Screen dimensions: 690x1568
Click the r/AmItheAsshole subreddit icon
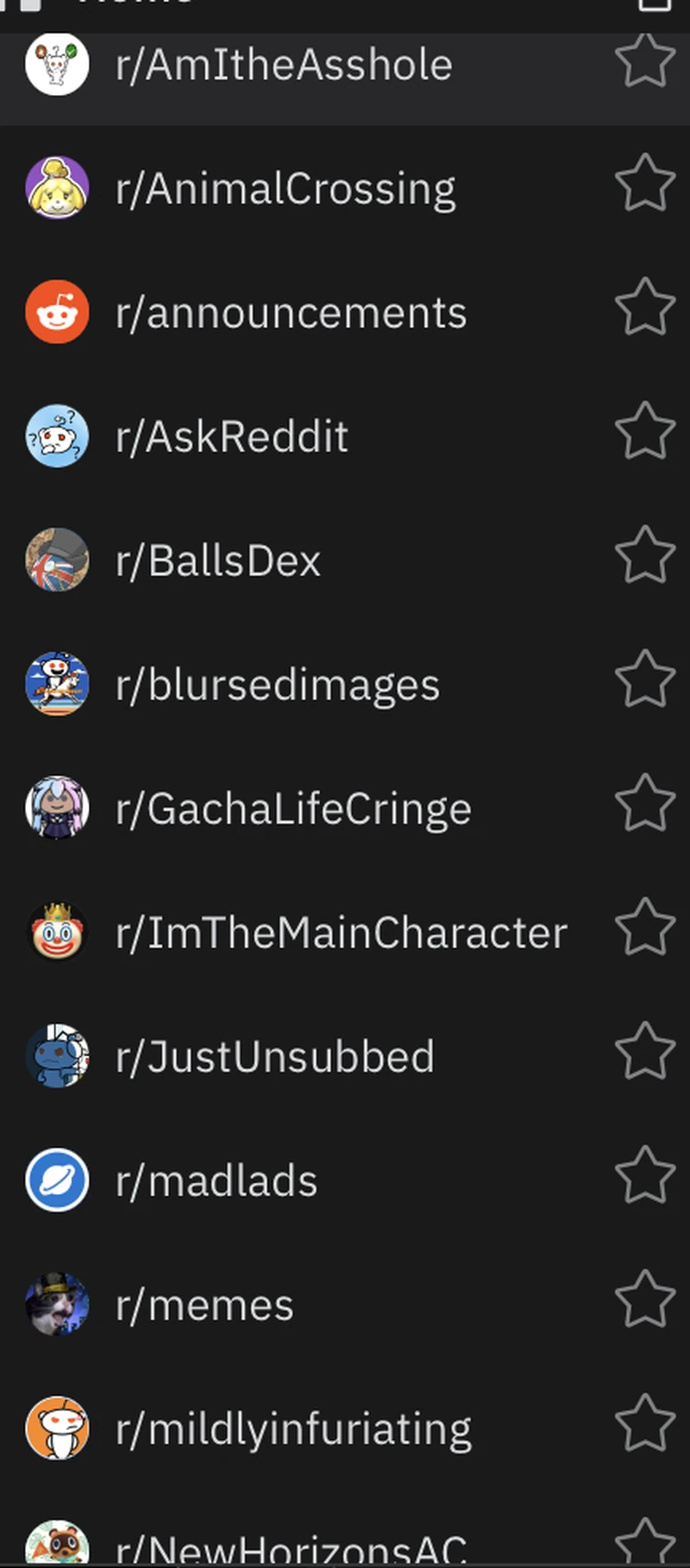(57, 63)
